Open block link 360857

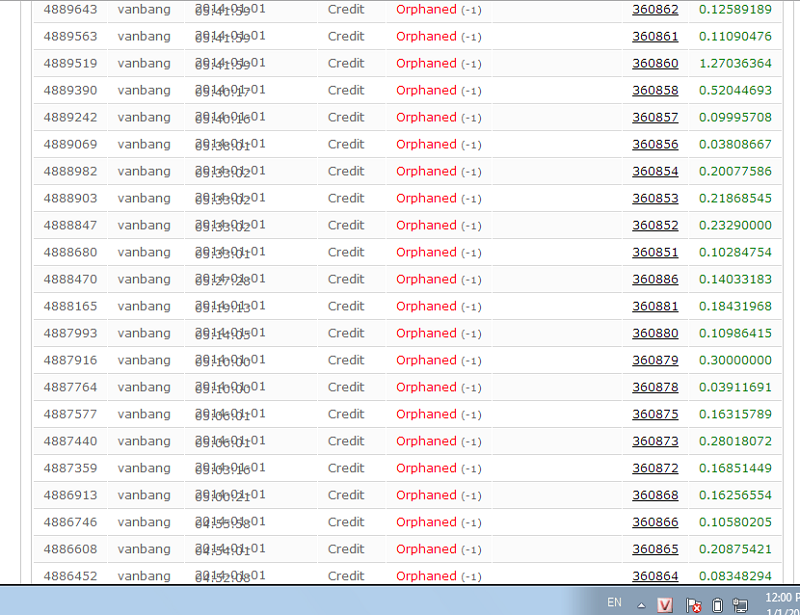pos(655,117)
